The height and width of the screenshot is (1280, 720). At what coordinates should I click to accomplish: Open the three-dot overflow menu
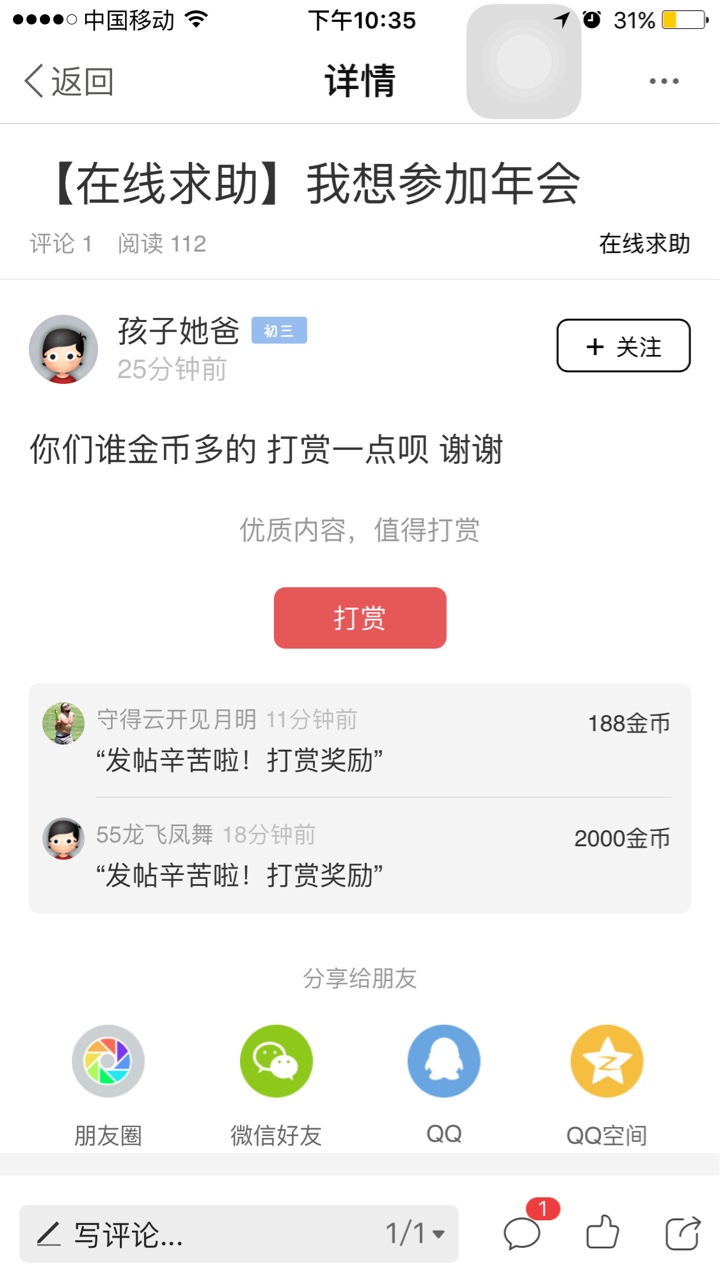[664, 82]
